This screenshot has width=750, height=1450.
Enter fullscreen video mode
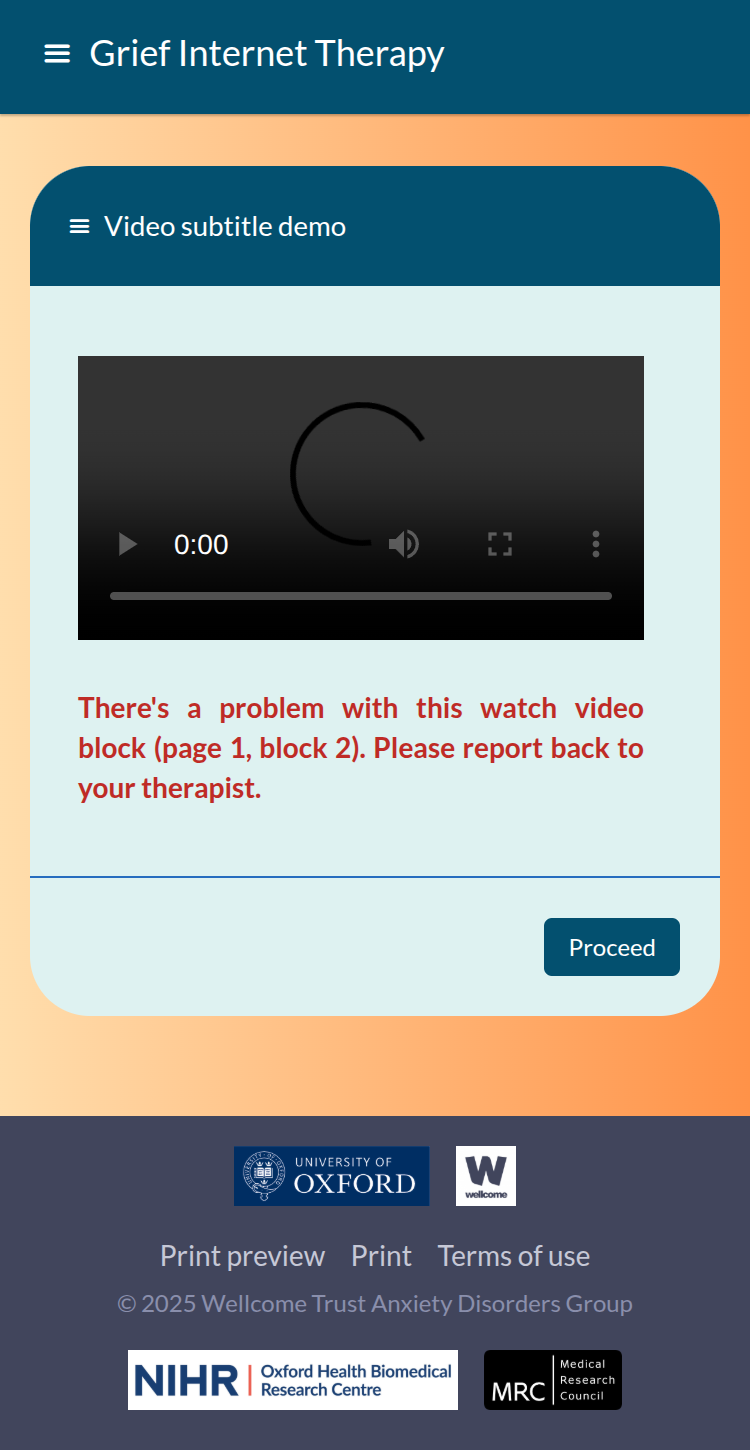pos(499,544)
